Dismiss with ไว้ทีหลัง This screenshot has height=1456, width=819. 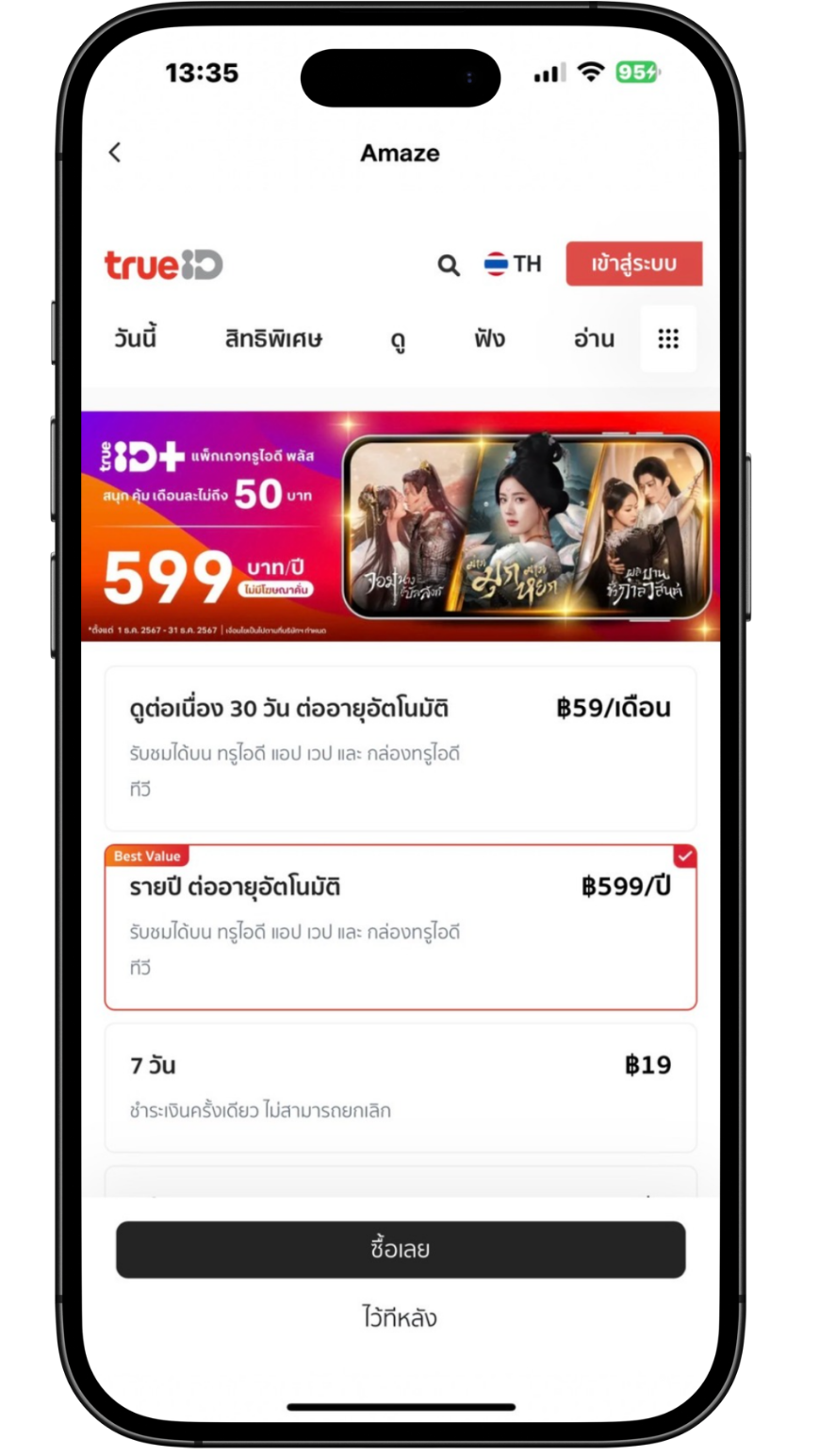coord(400,1317)
